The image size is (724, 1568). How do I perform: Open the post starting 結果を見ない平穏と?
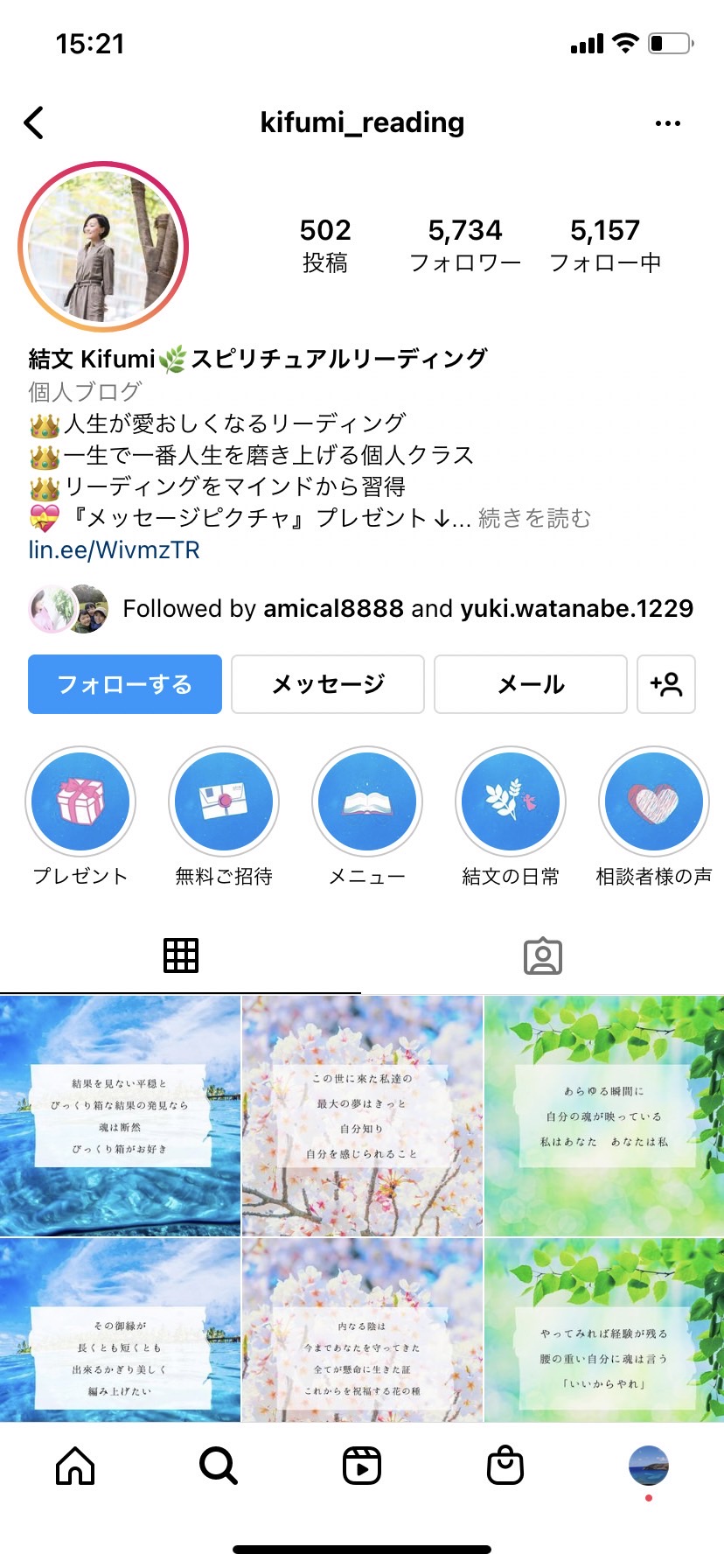120,1116
